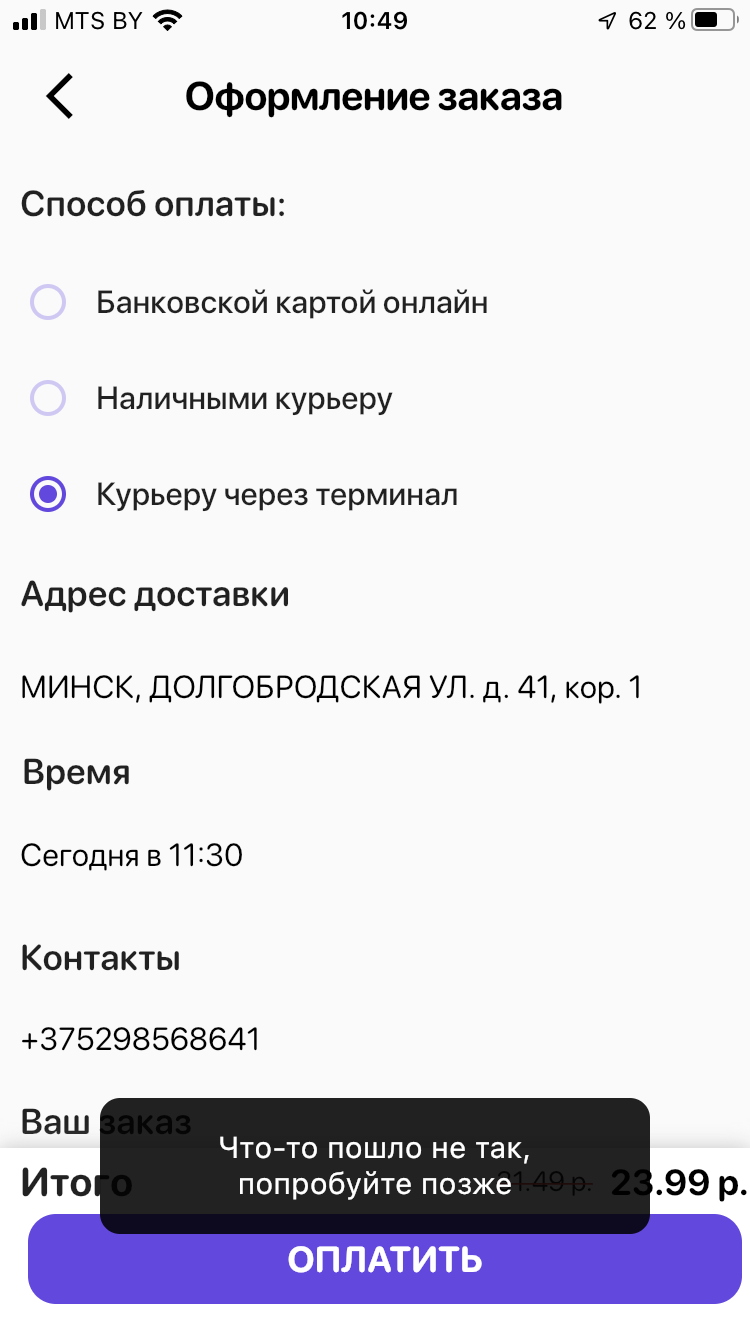750x1334 pixels.
Task: Select Курьеру через терминал option
Action: 48,495
